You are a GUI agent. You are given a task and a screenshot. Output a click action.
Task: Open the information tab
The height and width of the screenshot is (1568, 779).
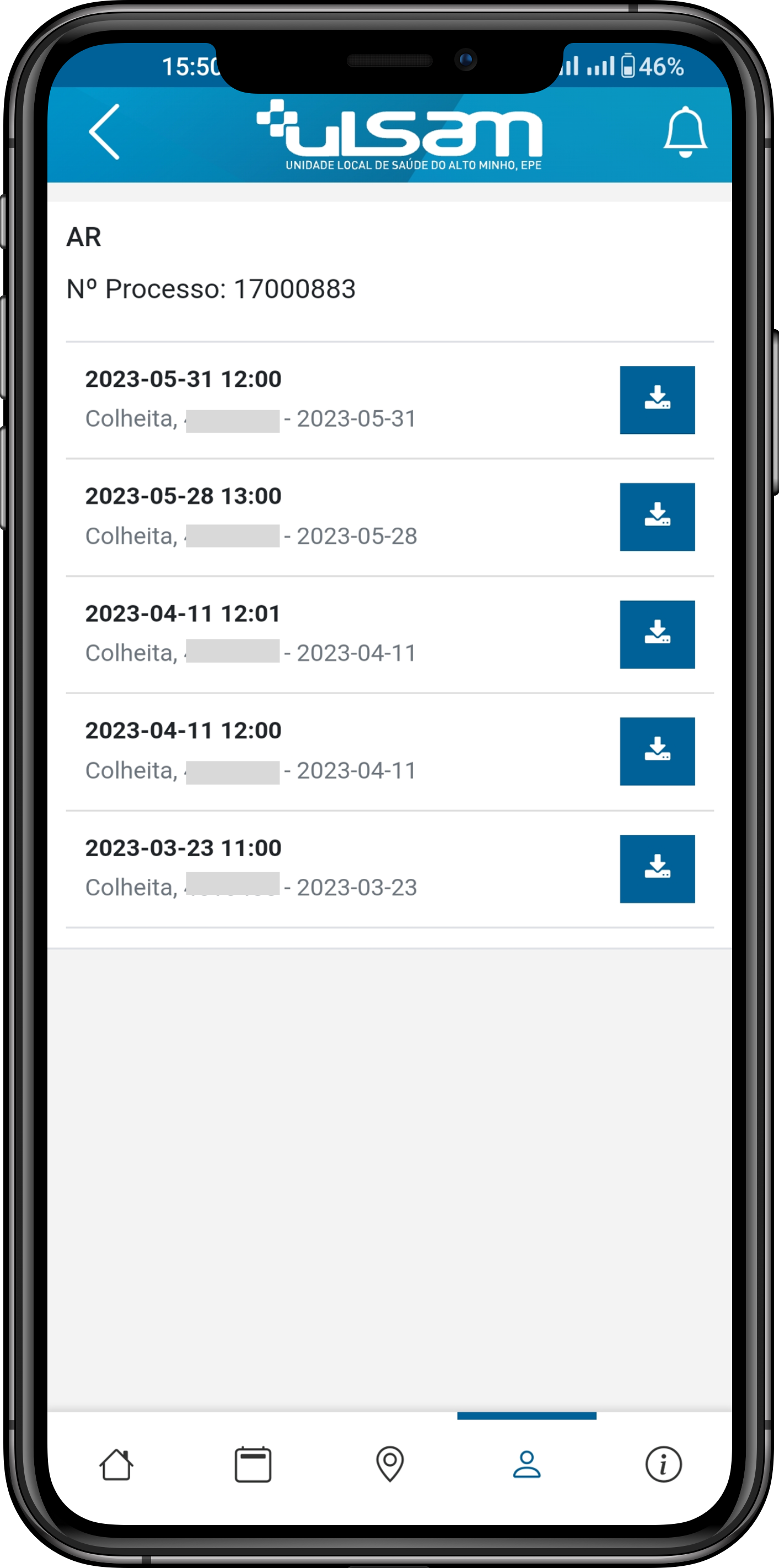[663, 1464]
